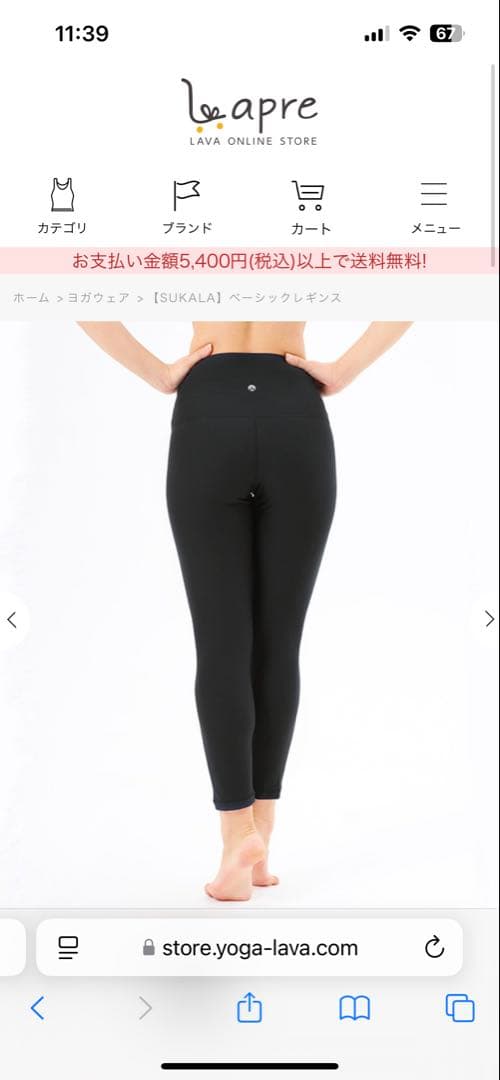Open the ブランド brand page

[187, 206]
